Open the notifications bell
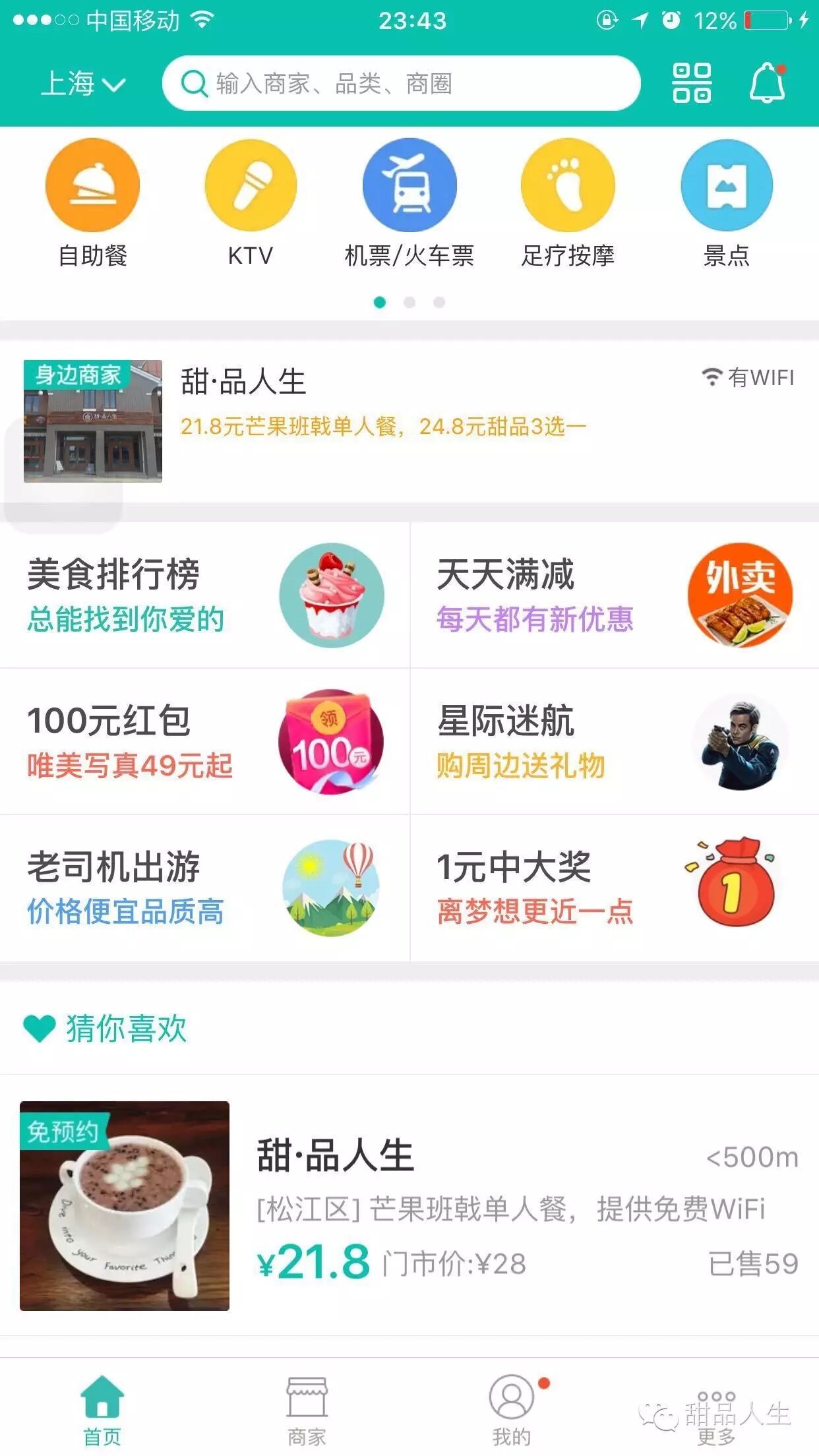 point(767,84)
